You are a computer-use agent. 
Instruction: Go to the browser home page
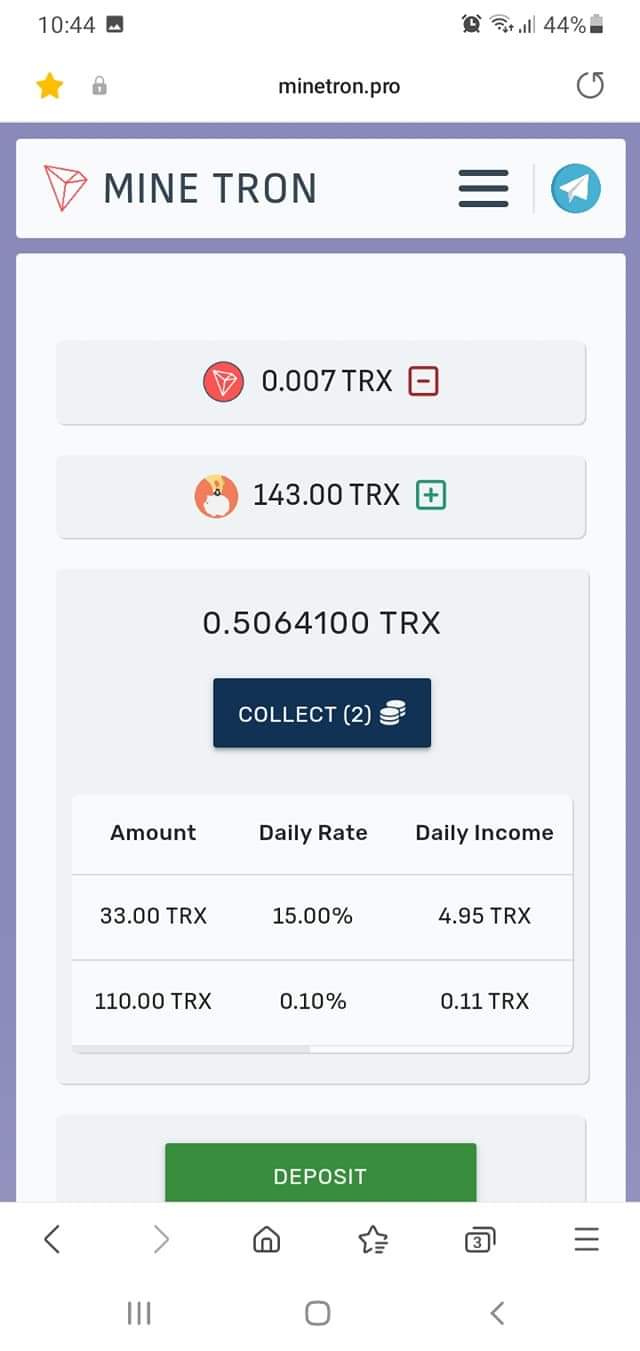pyautogui.click(x=266, y=1240)
